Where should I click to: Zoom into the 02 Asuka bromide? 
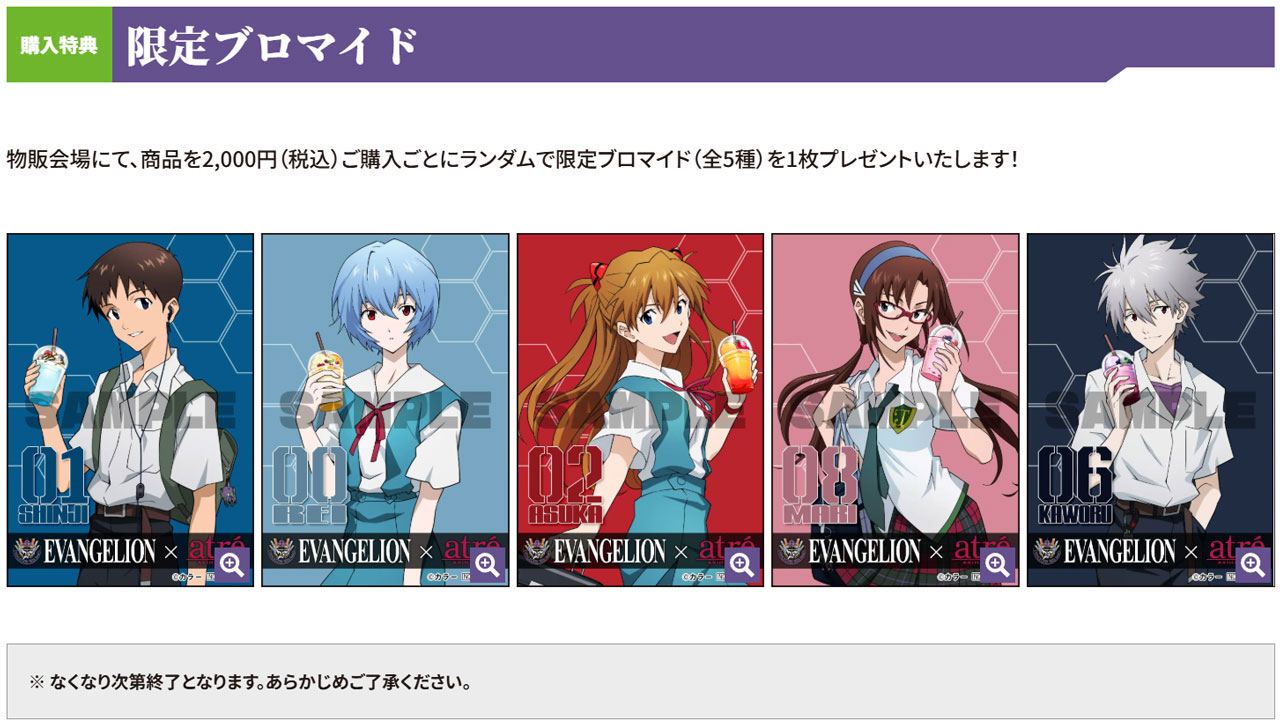point(742,565)
